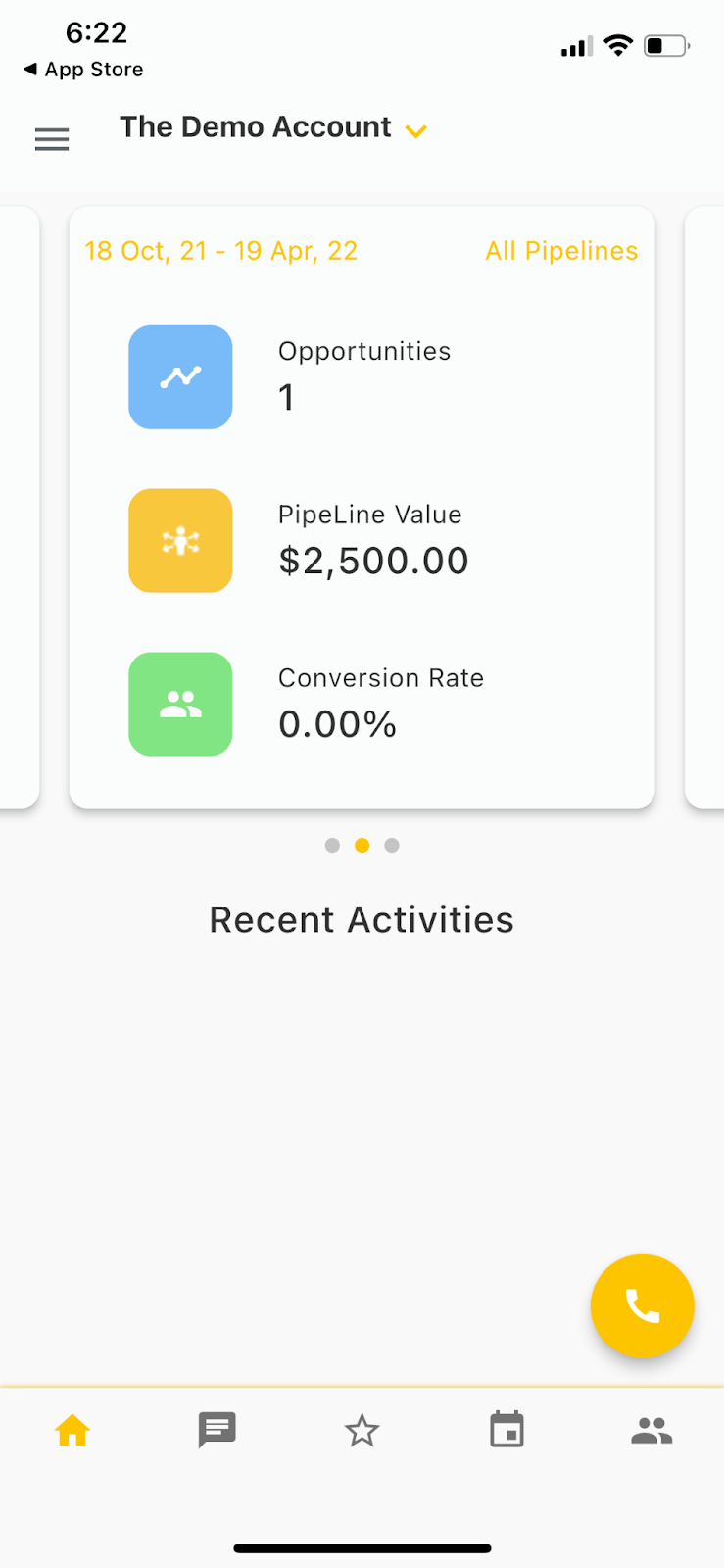This screenshot has width=724, height=1568.
Task: Return to App Store via back link
Action: 83,70
